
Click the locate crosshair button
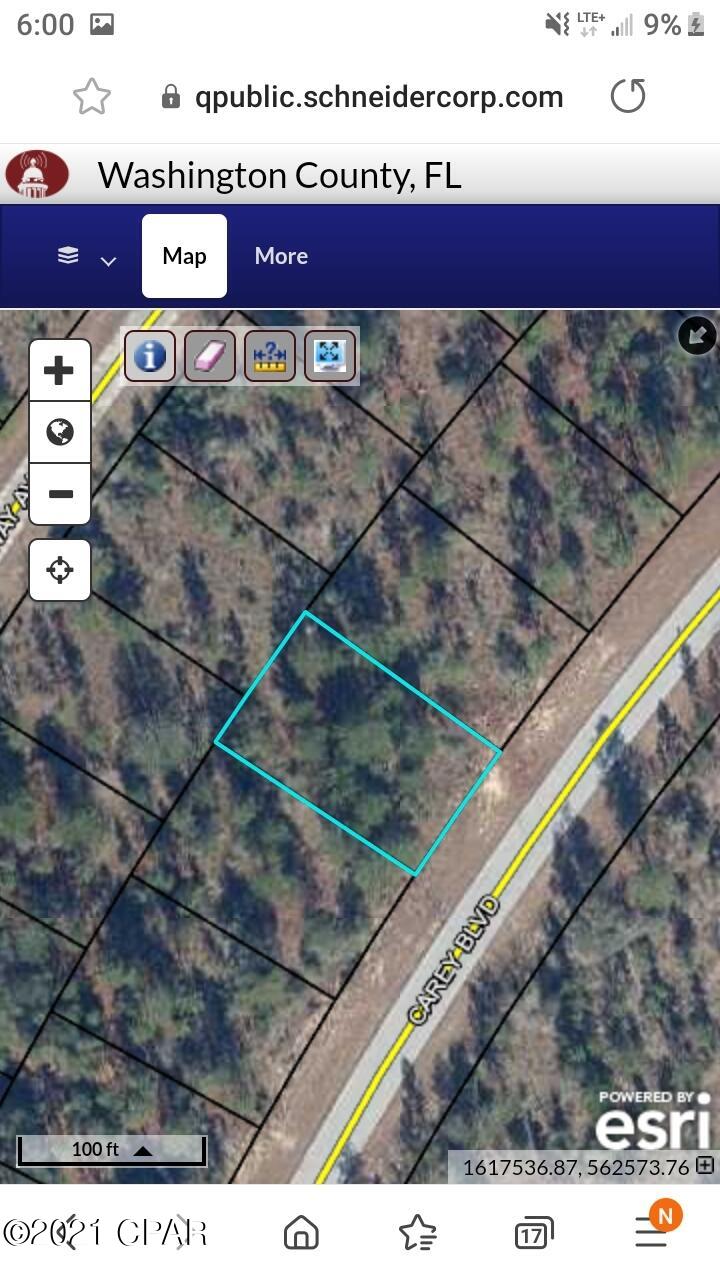click(60, 569)
